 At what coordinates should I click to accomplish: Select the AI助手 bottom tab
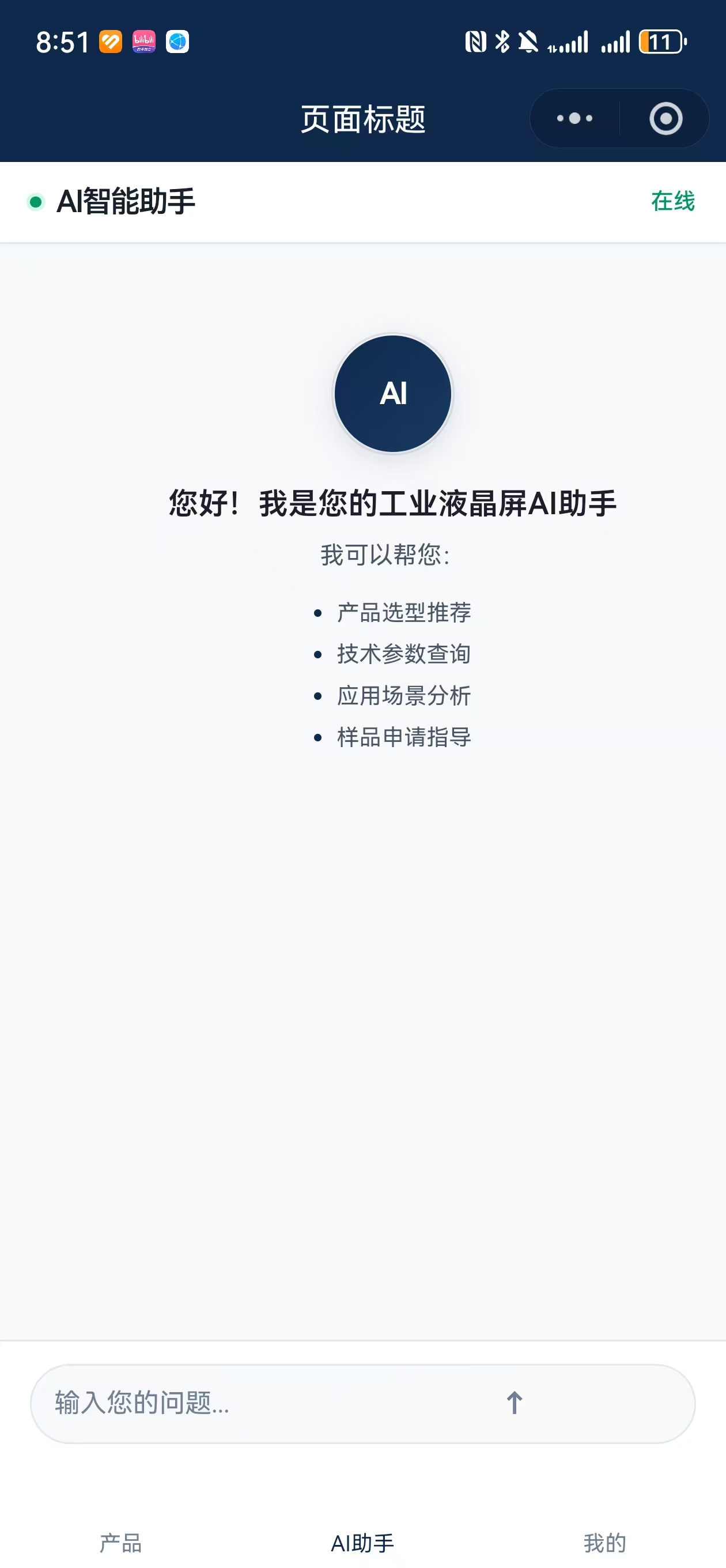pos(362,1543)
